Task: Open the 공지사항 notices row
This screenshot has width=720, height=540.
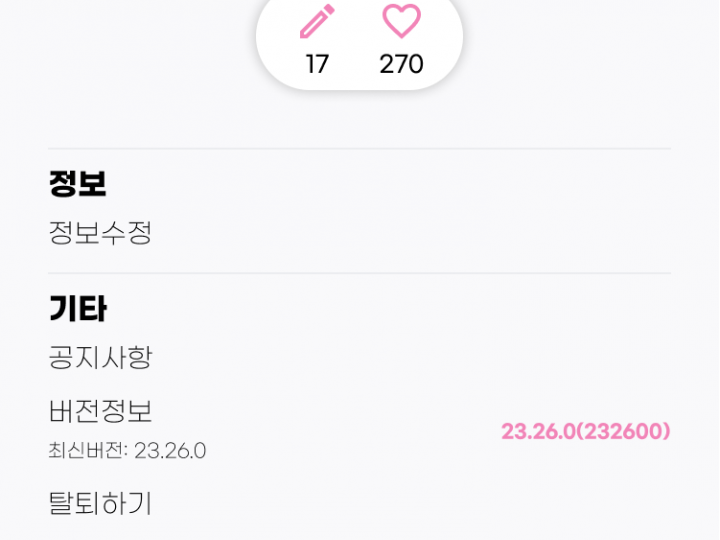Action: click(100, 357)
